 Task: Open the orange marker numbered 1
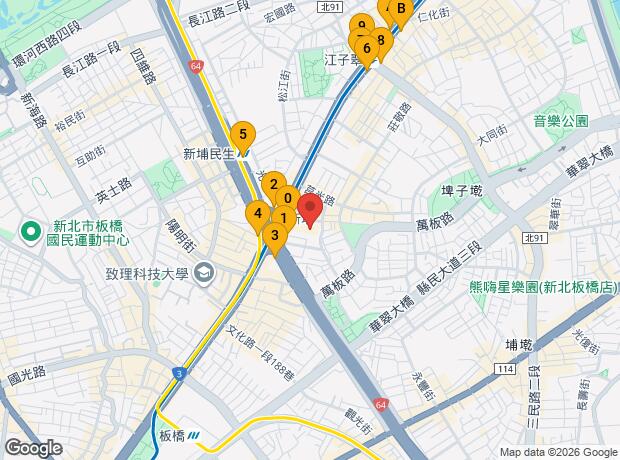pyautogui.click(x=284, y=218)
